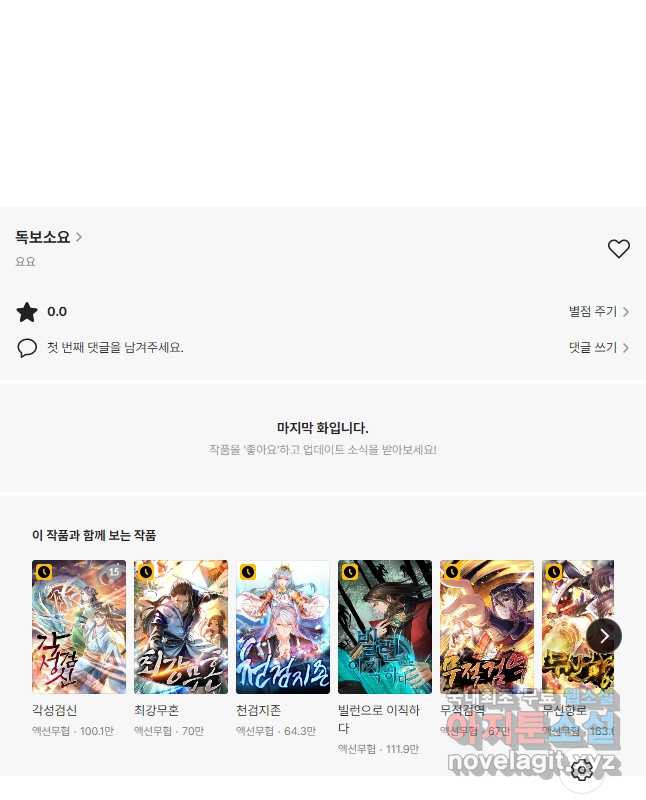
Task: Open 댓글 쓰기 to write a comment
Action: (598, 348)
